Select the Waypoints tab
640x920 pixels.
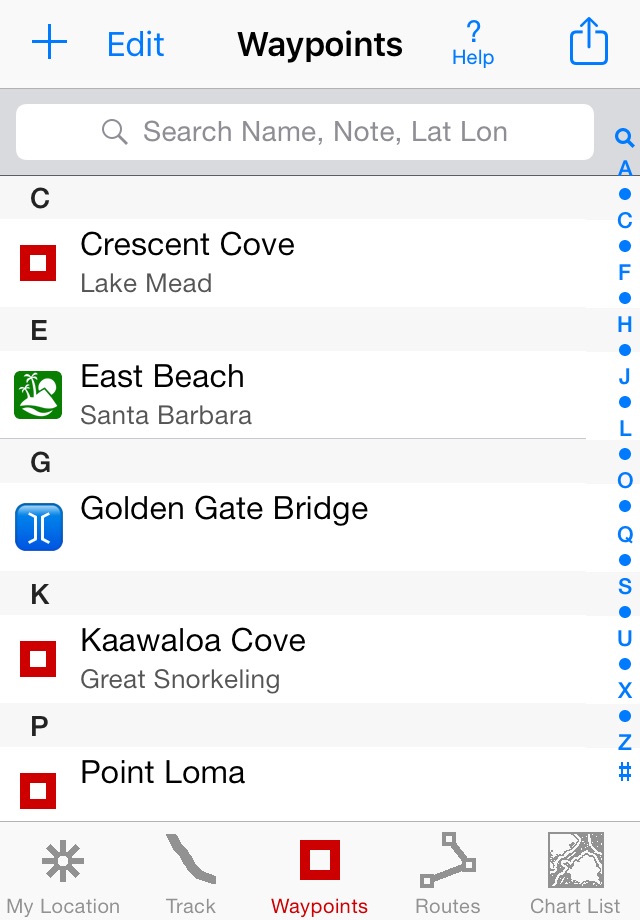320,874
